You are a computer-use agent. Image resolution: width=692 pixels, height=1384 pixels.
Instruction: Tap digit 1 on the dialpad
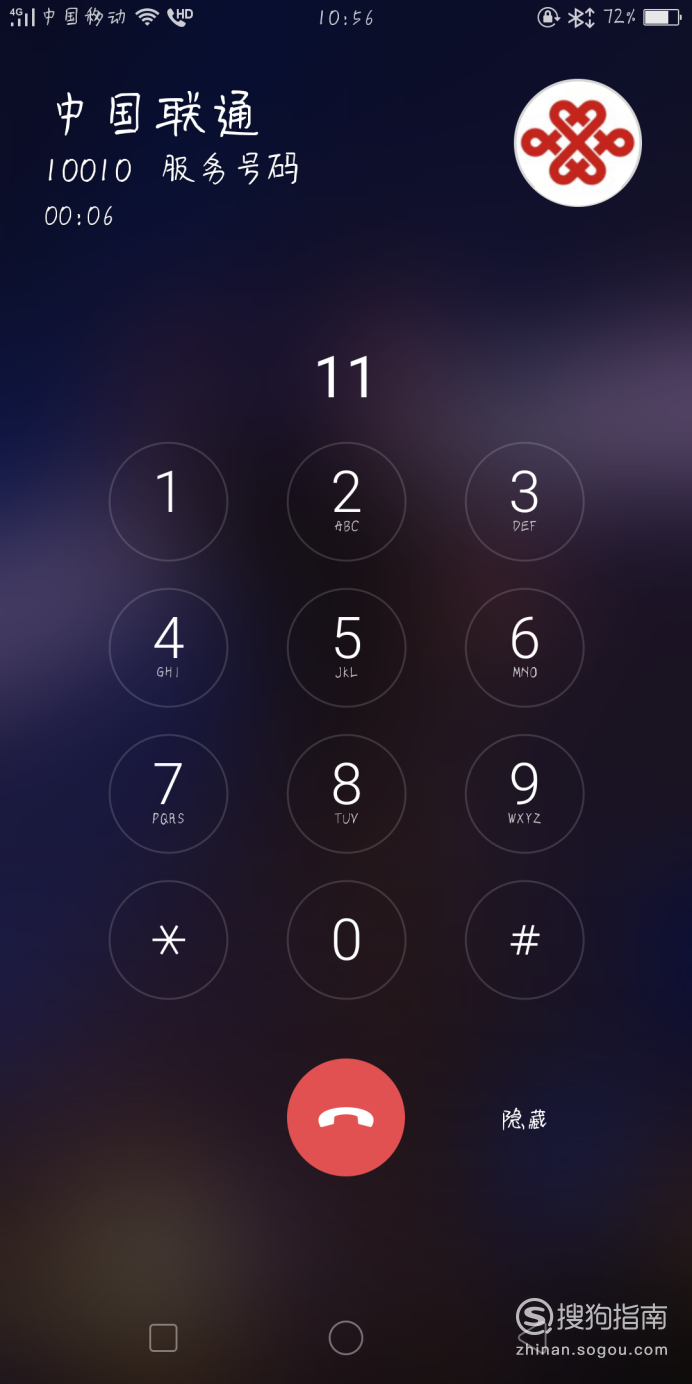tap(168, 502)
